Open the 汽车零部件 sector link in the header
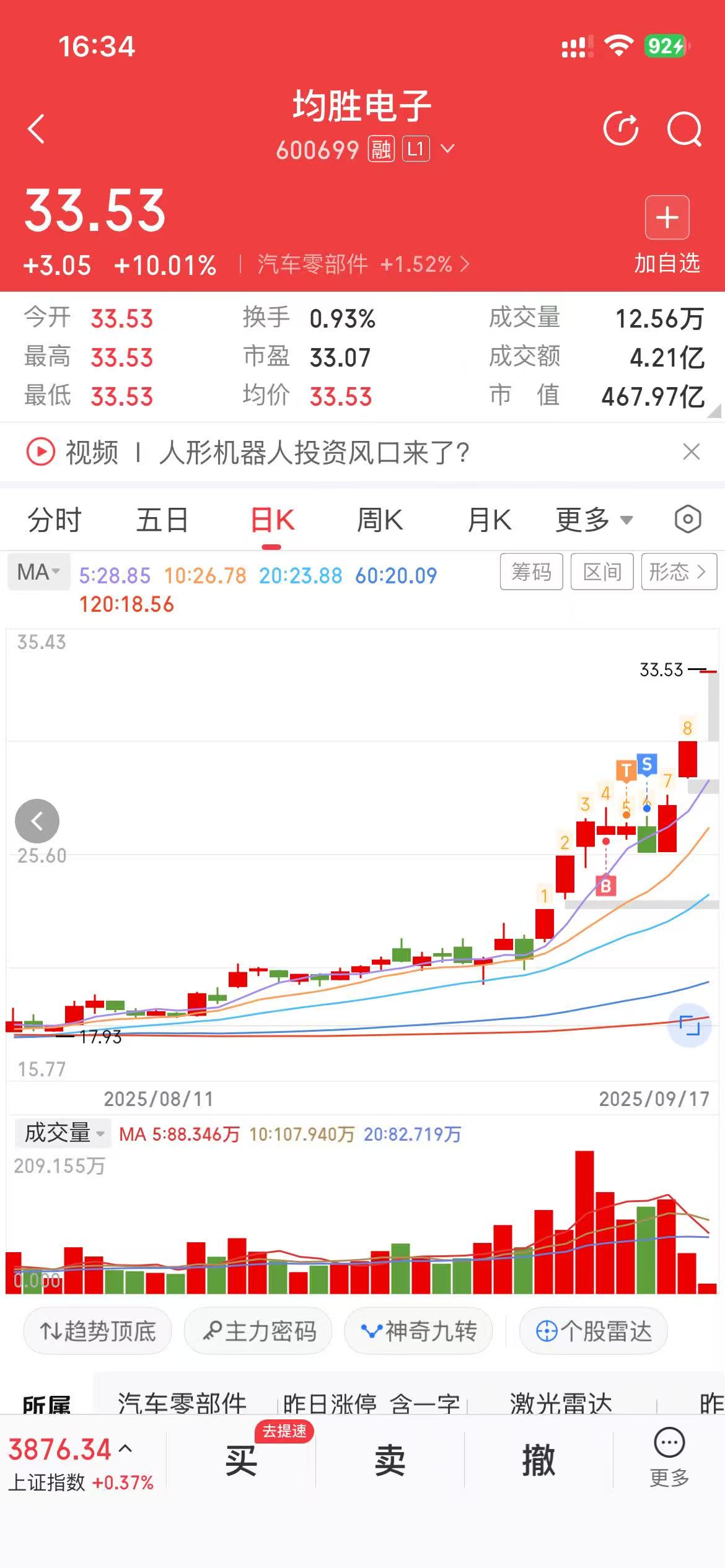 coord(362,265)
